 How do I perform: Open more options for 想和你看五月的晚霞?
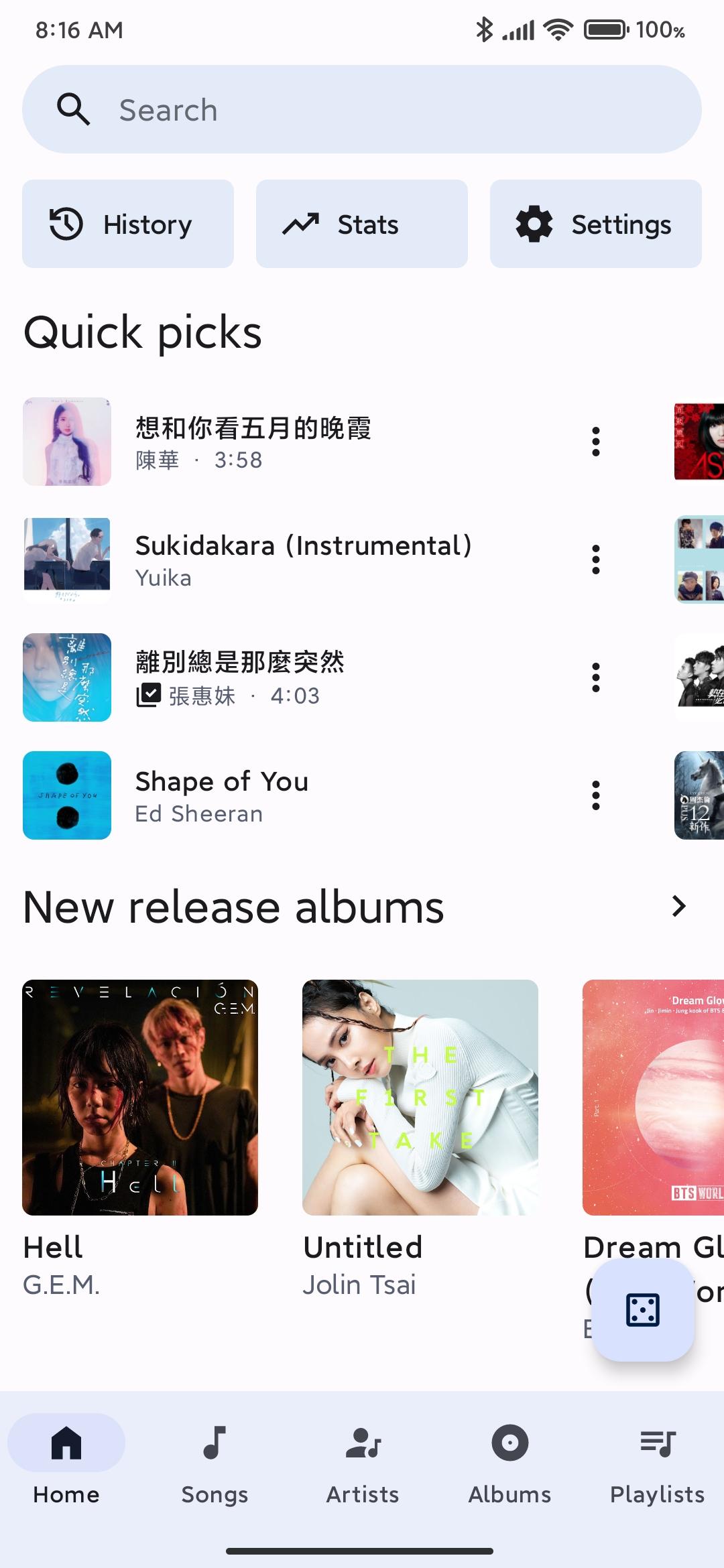[x=595, y=442]
